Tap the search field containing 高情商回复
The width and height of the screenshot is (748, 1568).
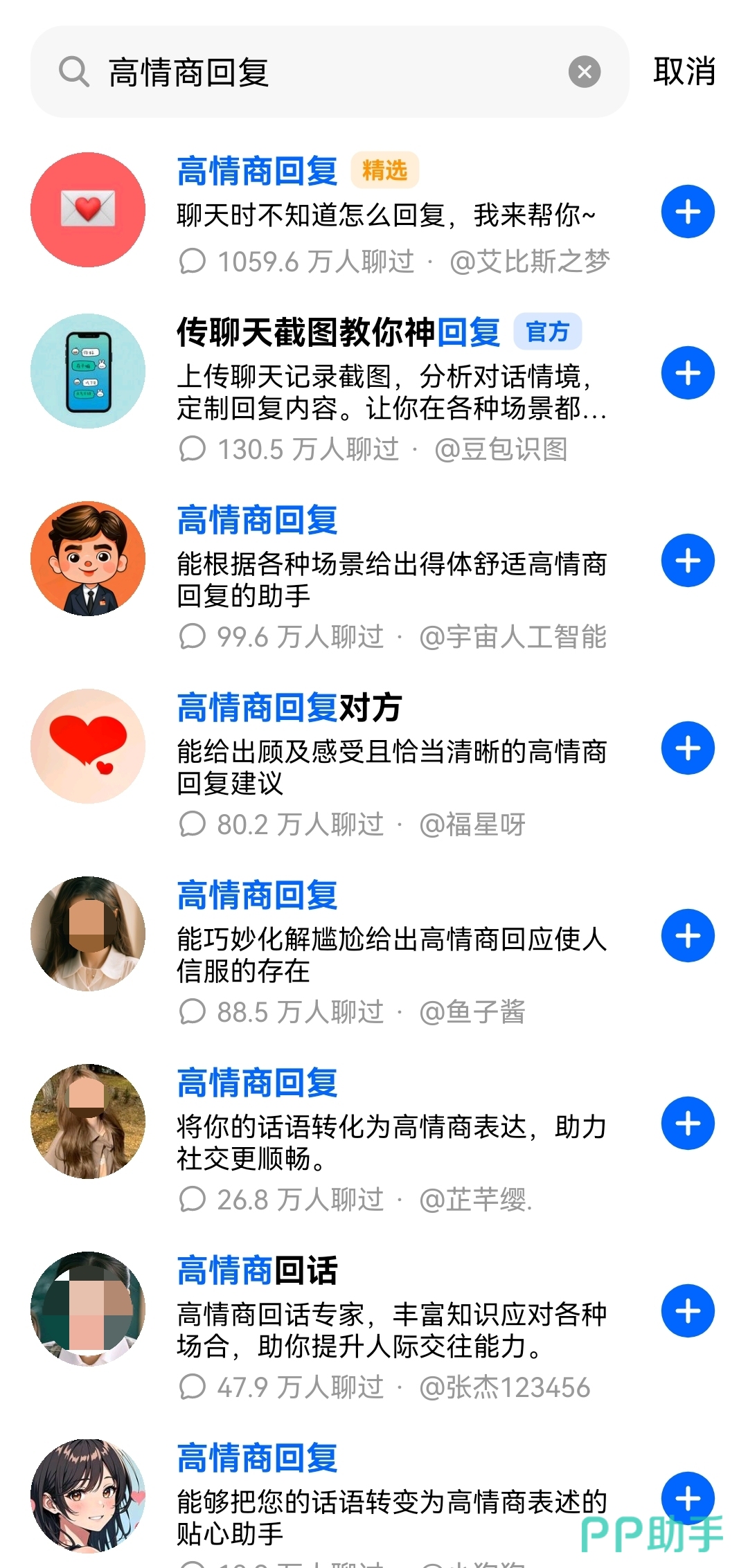pos(332,72)
